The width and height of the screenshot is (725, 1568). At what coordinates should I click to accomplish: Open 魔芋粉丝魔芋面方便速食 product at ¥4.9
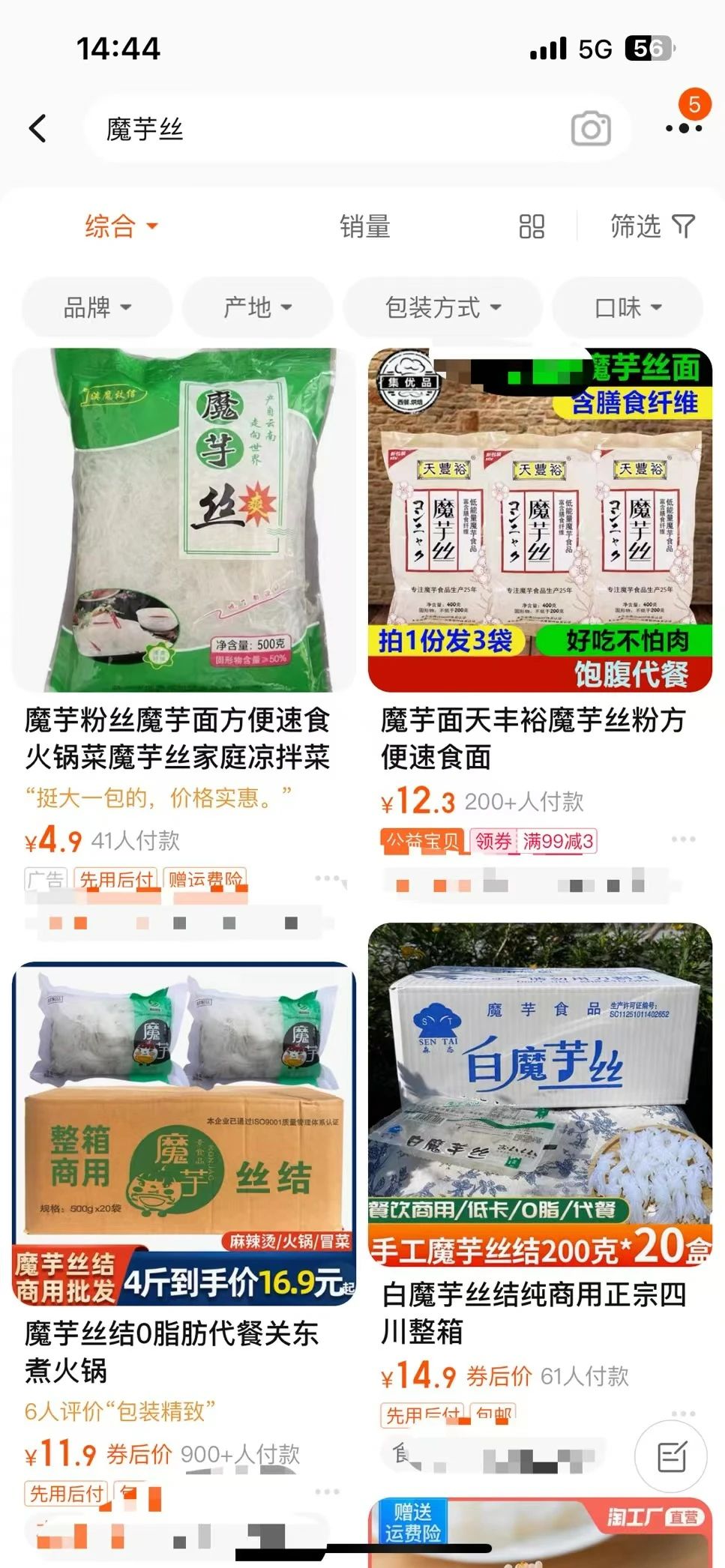[184, 520]
